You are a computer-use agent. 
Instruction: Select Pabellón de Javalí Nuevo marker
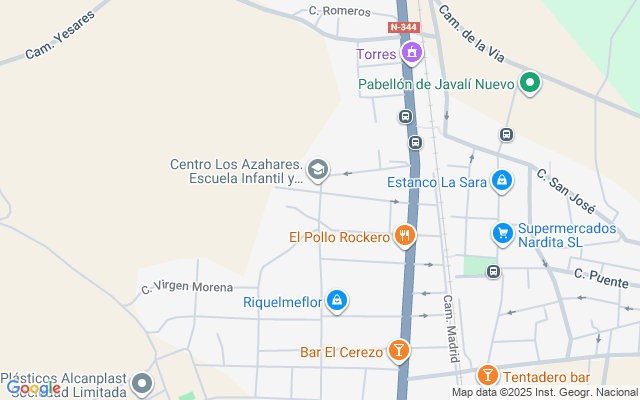pos(531,84)
